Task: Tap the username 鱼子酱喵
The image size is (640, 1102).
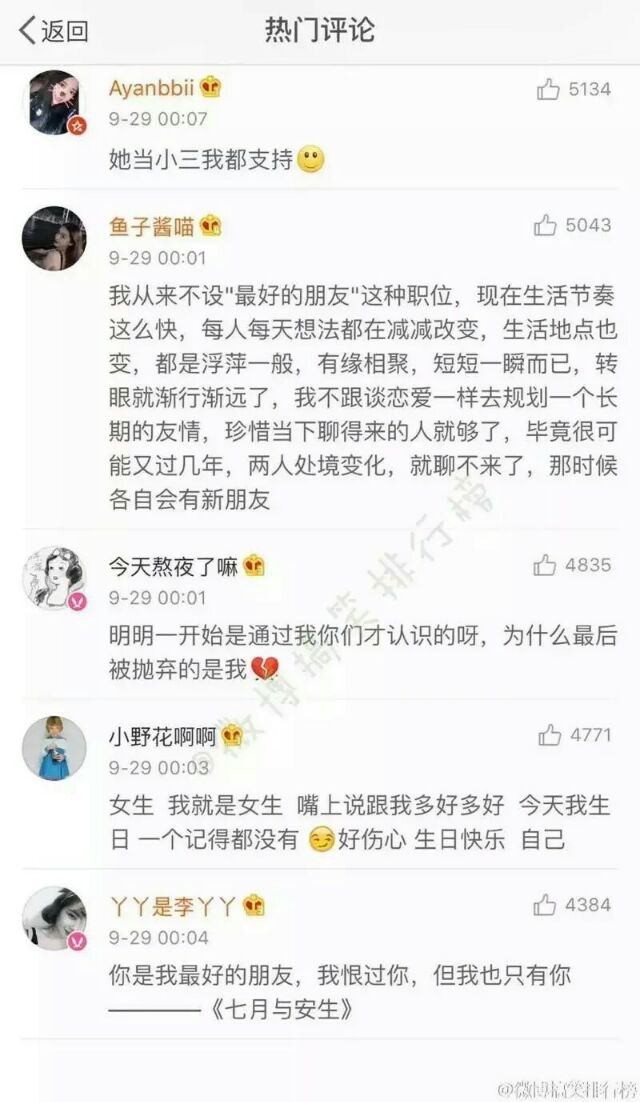Action: click(151, 226)
